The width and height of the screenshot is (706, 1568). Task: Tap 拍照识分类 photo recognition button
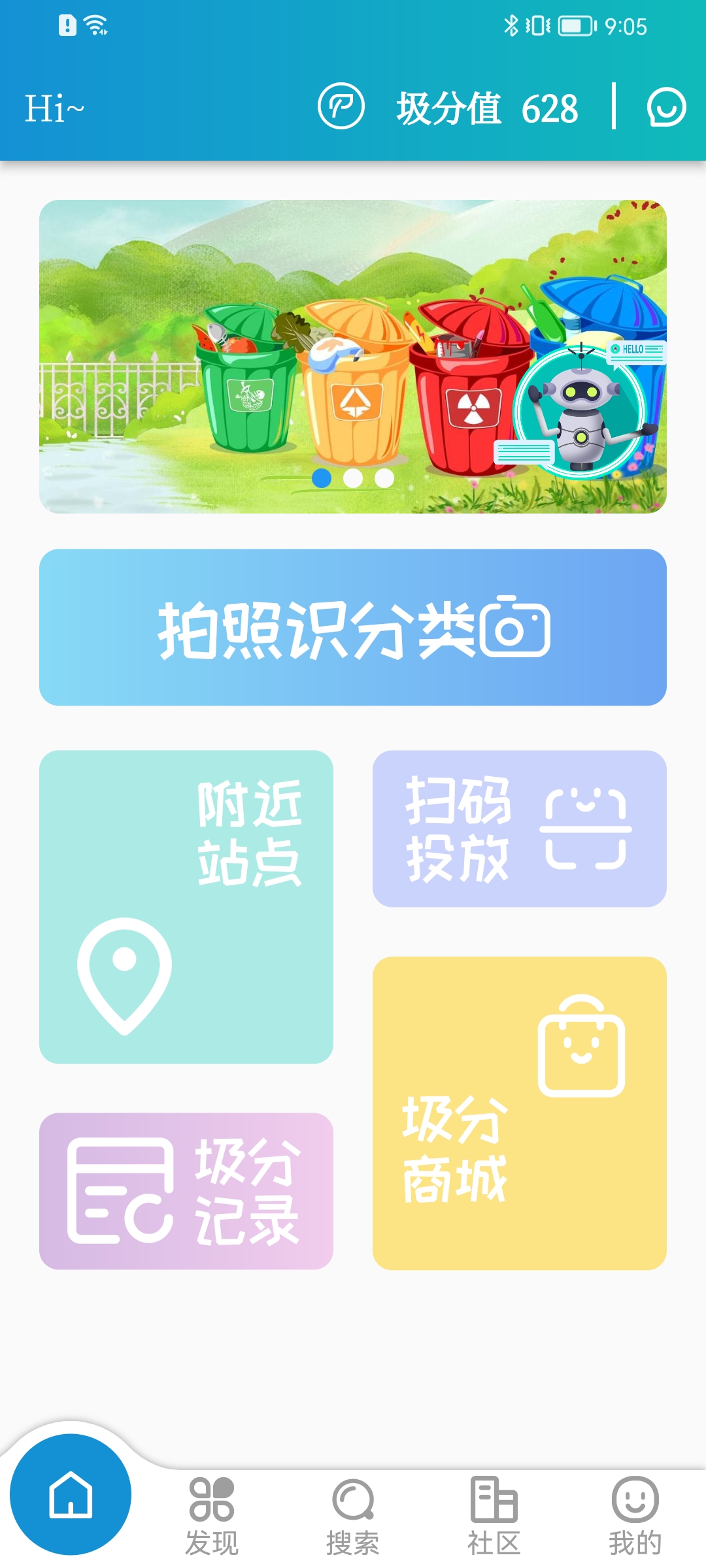click(x=353, y=627)
